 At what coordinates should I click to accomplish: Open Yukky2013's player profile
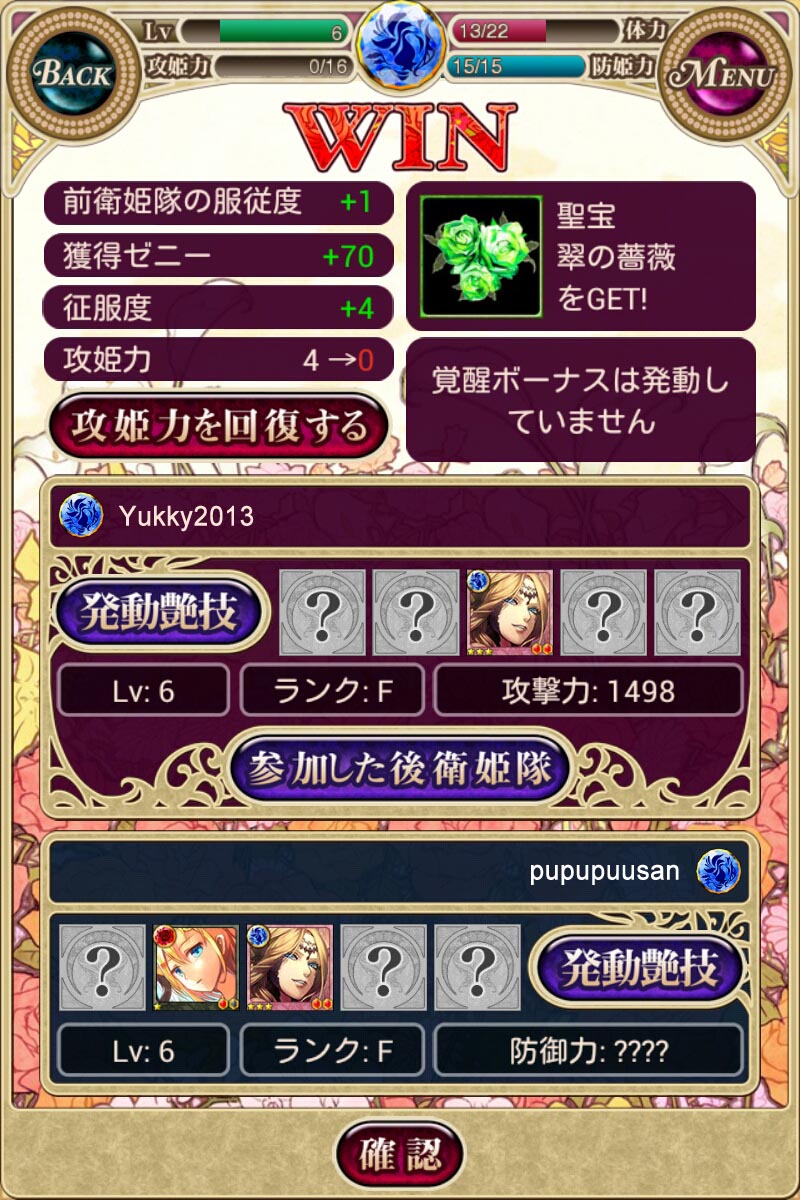[x=185, y=516]
